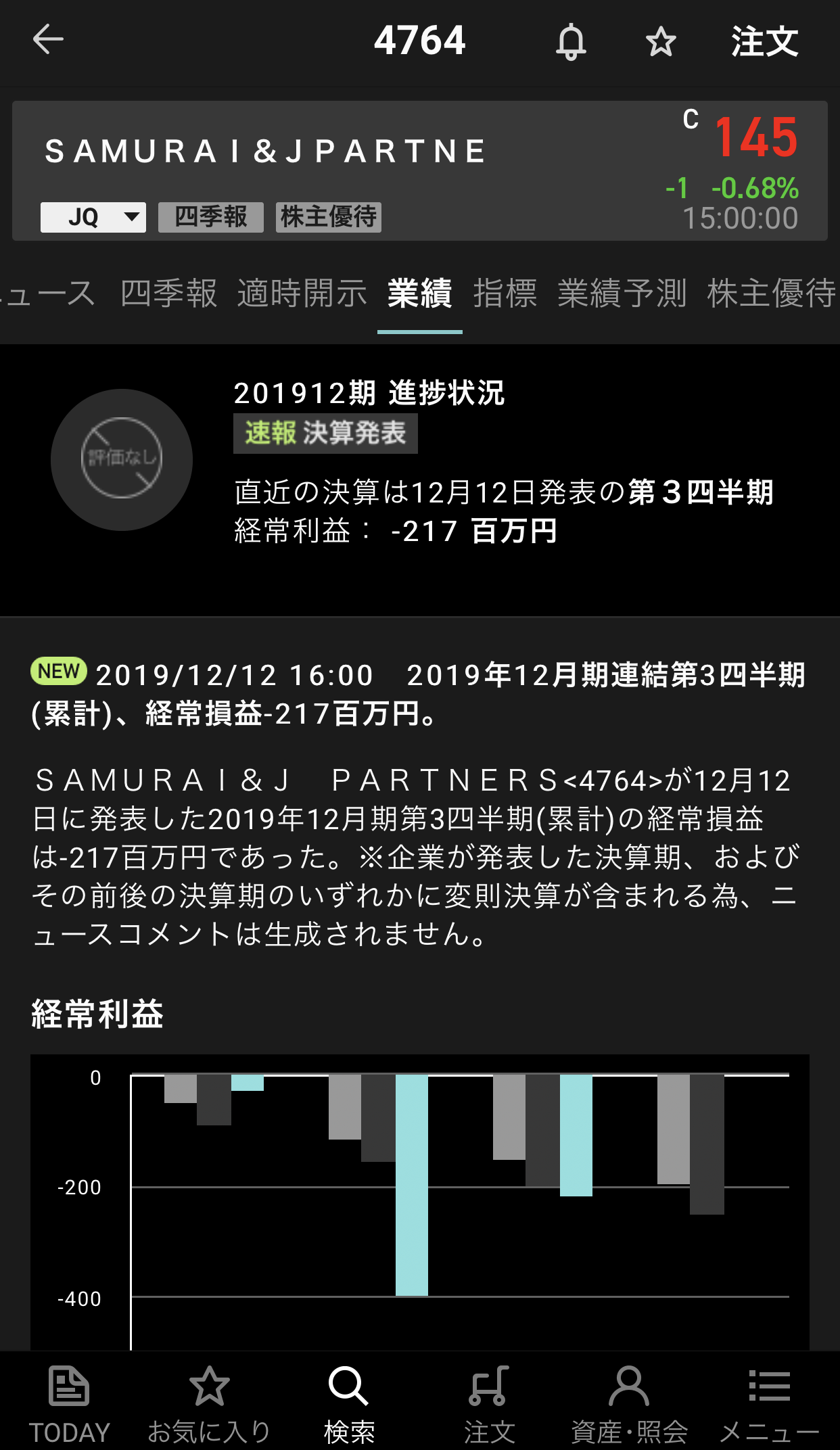Image resolution: width=840 pixels, height=1450 pixels.
Task: Switch to the 適時開示 tab
Action: click(x=302, y=294)
